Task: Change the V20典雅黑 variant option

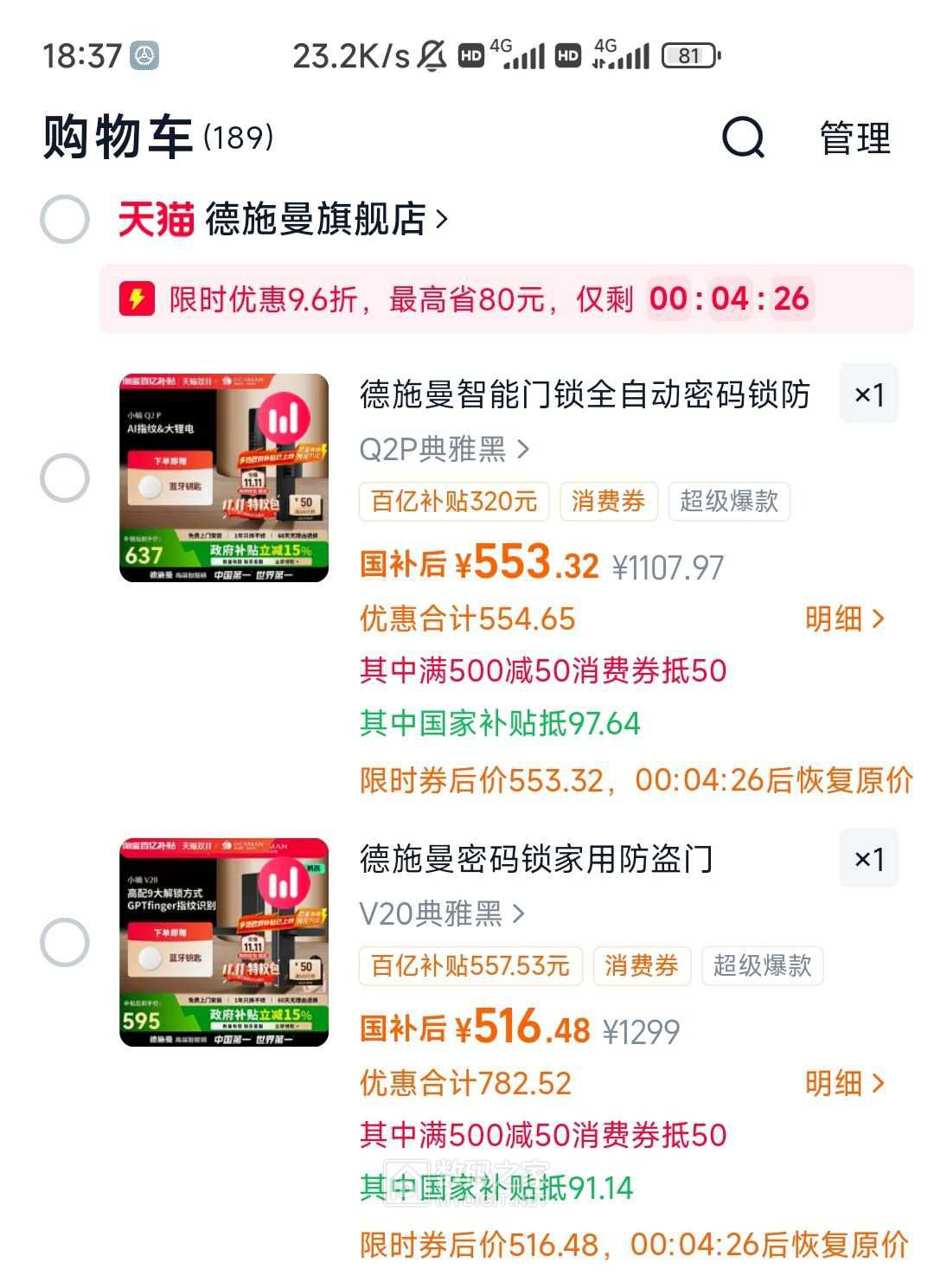Action: 442,913
